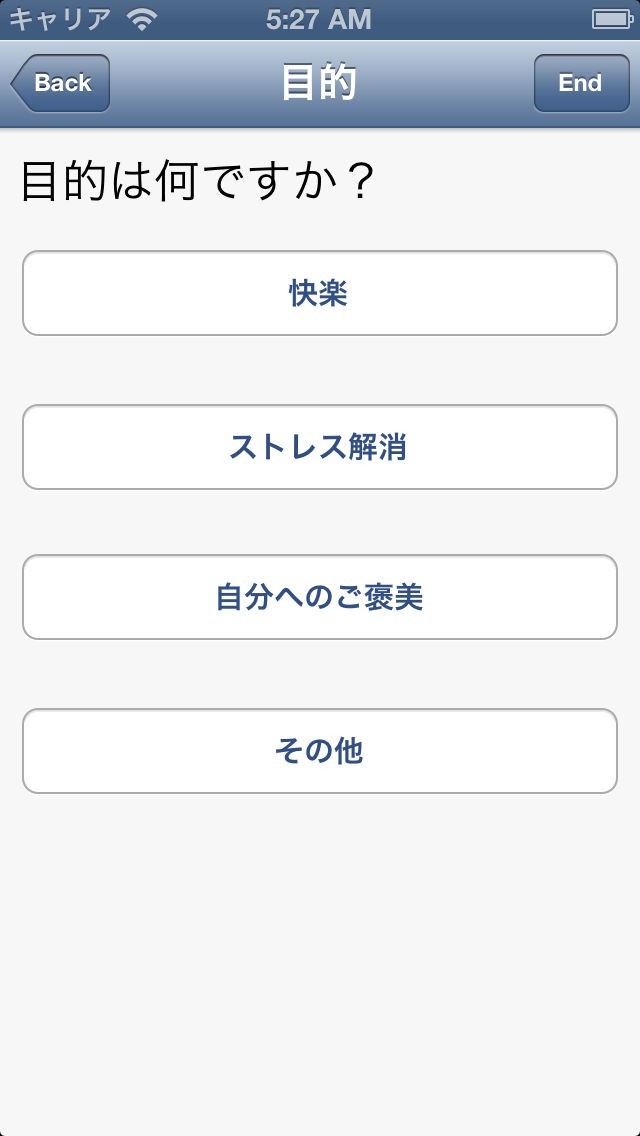Pick 自分へのご褒美 as the answer

pos(319,597)
